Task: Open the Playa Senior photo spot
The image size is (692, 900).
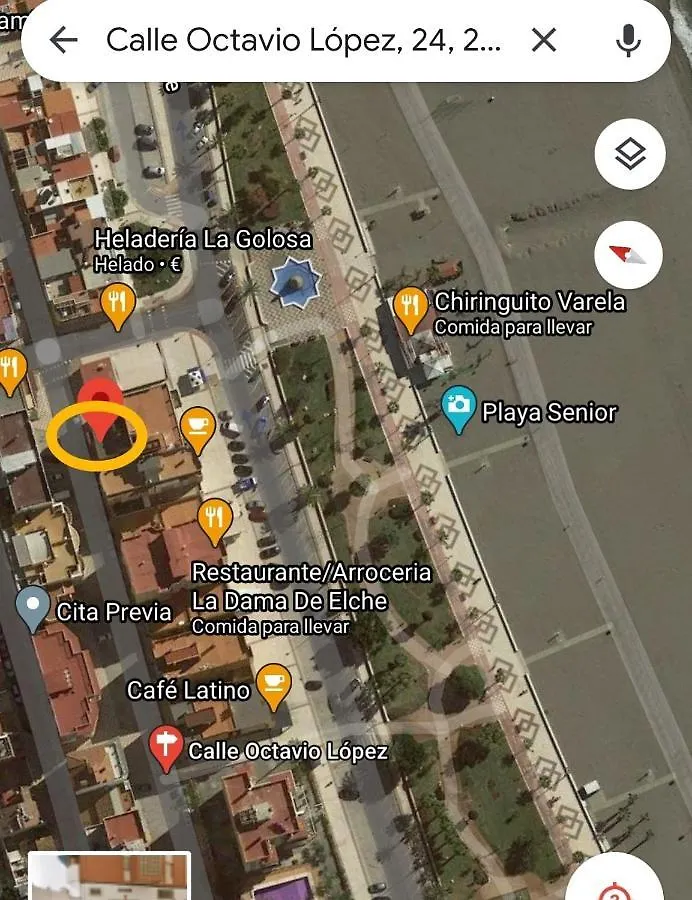Action: pos(459,407)
